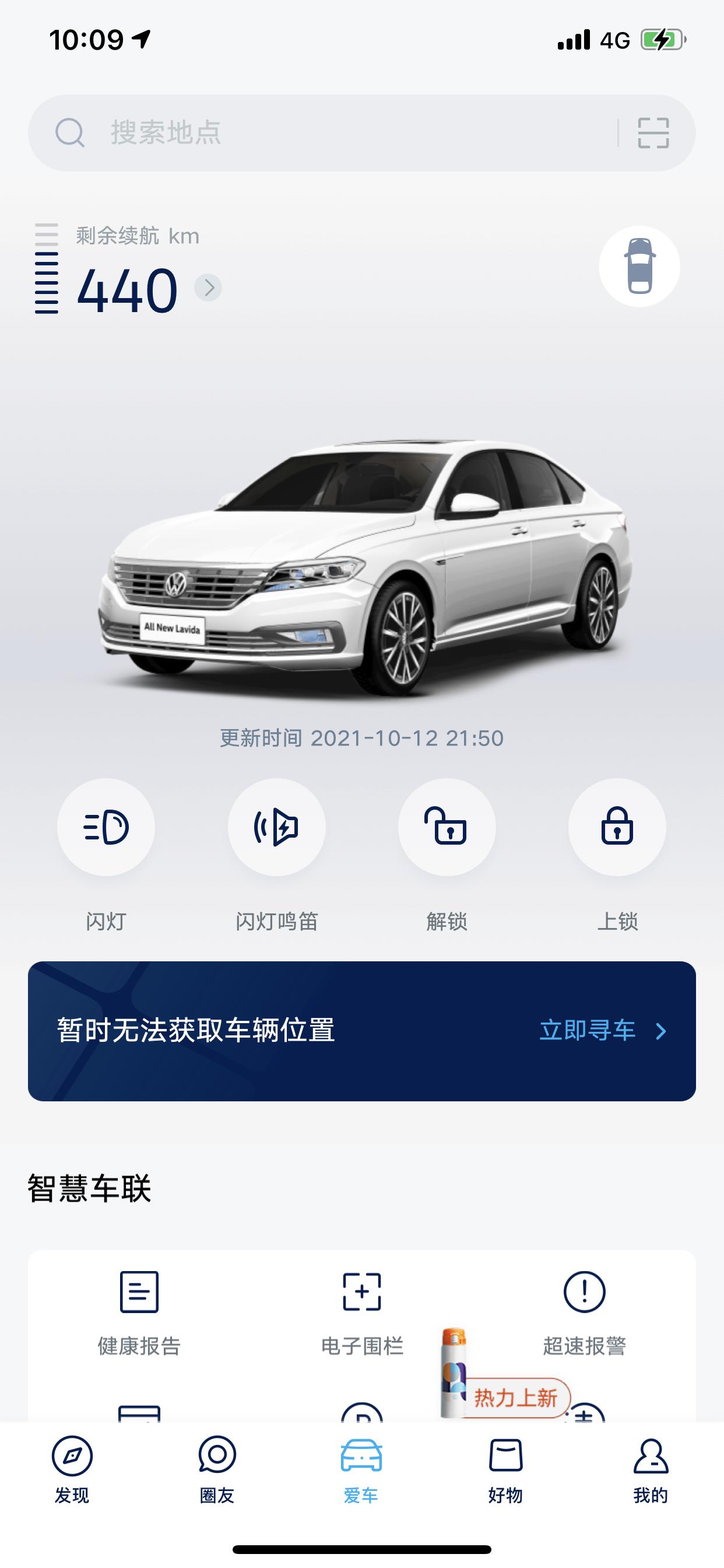
Task: Open the QR scan icon
Action: (x=653, y=132)
